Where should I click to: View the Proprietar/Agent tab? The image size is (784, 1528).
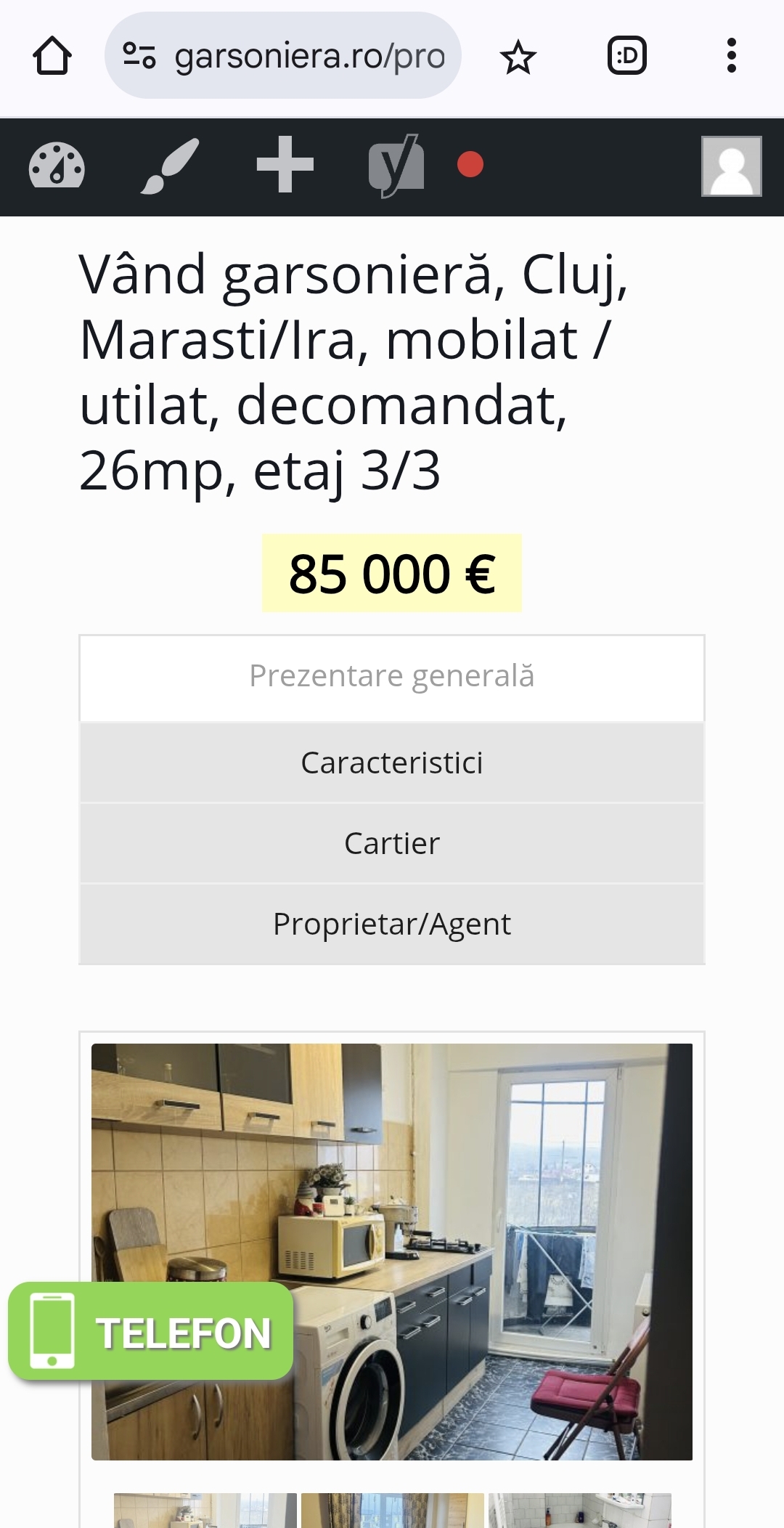(392, 924)
